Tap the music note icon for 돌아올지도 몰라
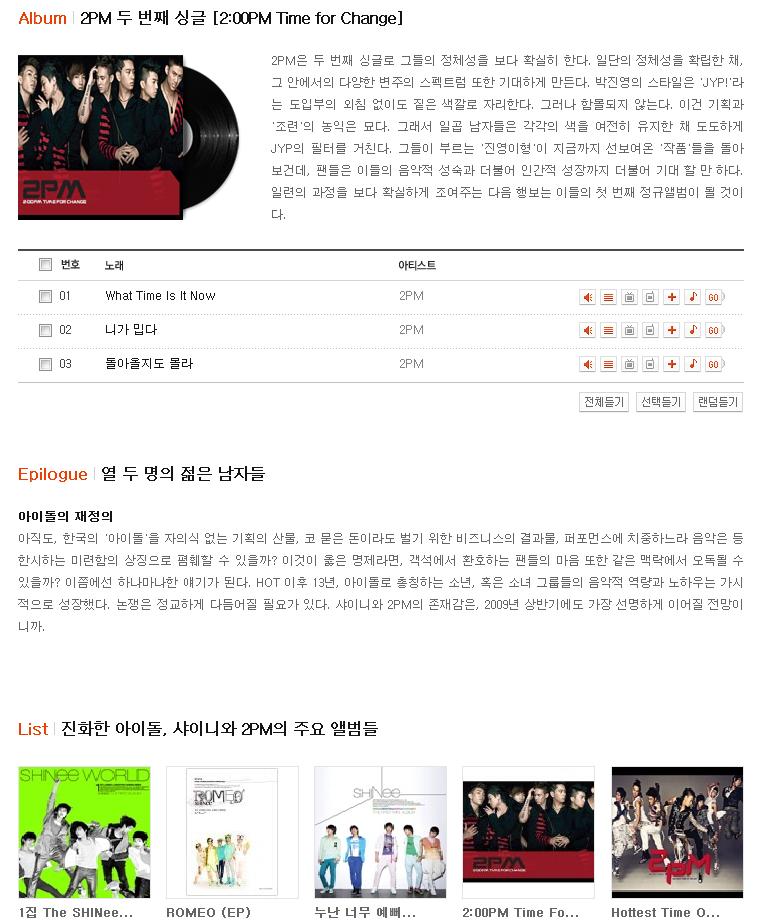 pos(692,365)
